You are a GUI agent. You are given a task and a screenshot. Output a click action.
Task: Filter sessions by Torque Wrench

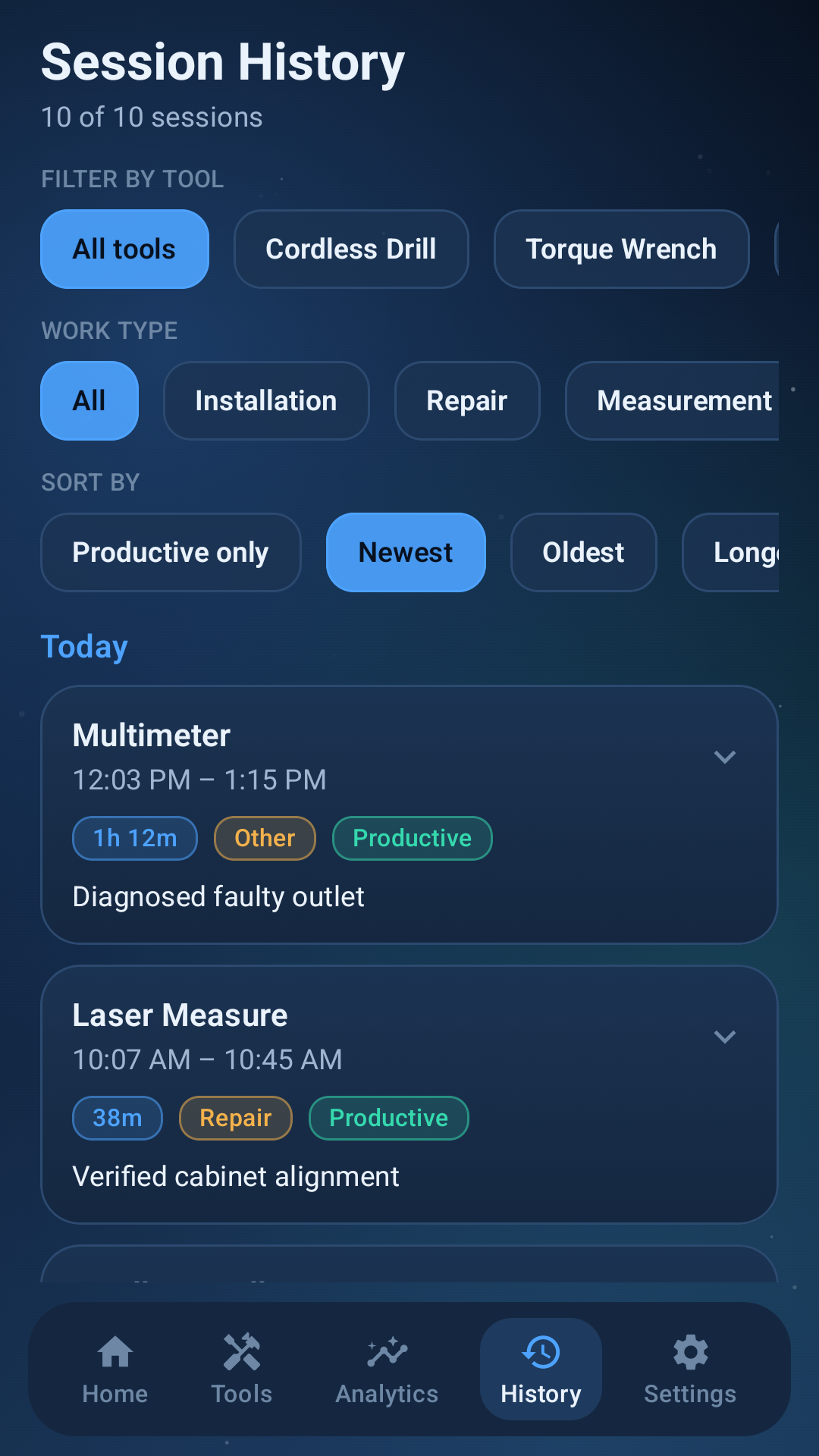click(x=621, y=249)
